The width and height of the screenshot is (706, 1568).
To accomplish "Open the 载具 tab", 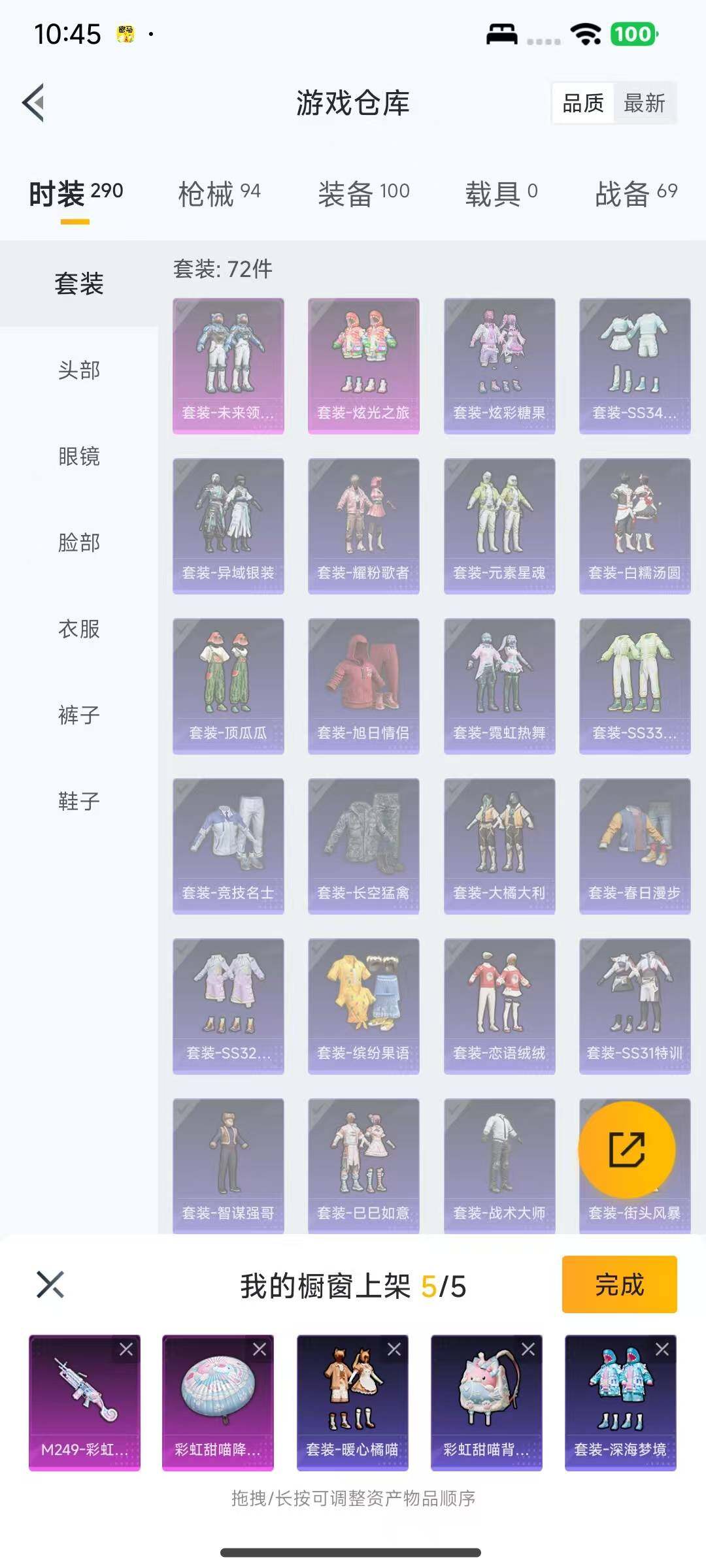I will point(501,193).
